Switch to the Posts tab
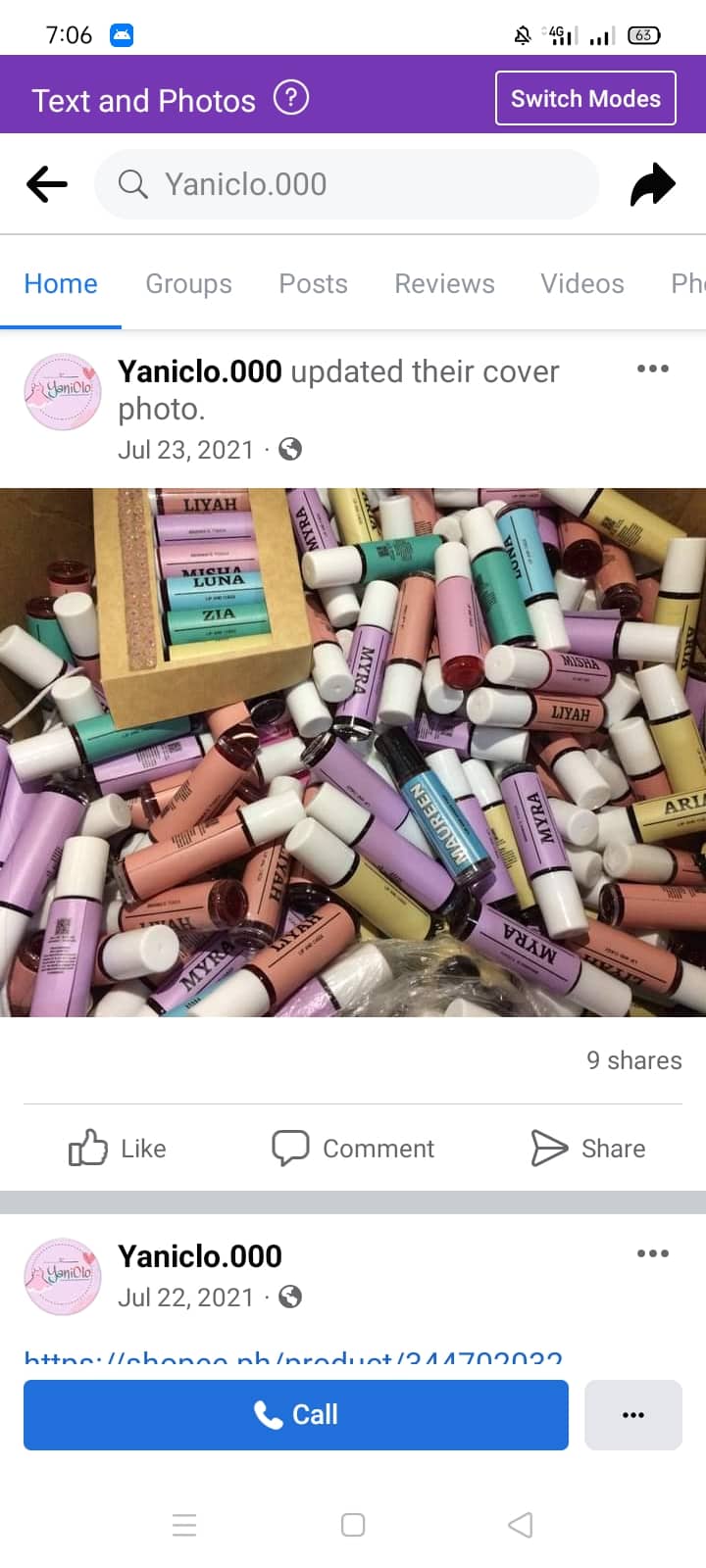Screen dimensions: 706x1568 click(x=313, y=283)
